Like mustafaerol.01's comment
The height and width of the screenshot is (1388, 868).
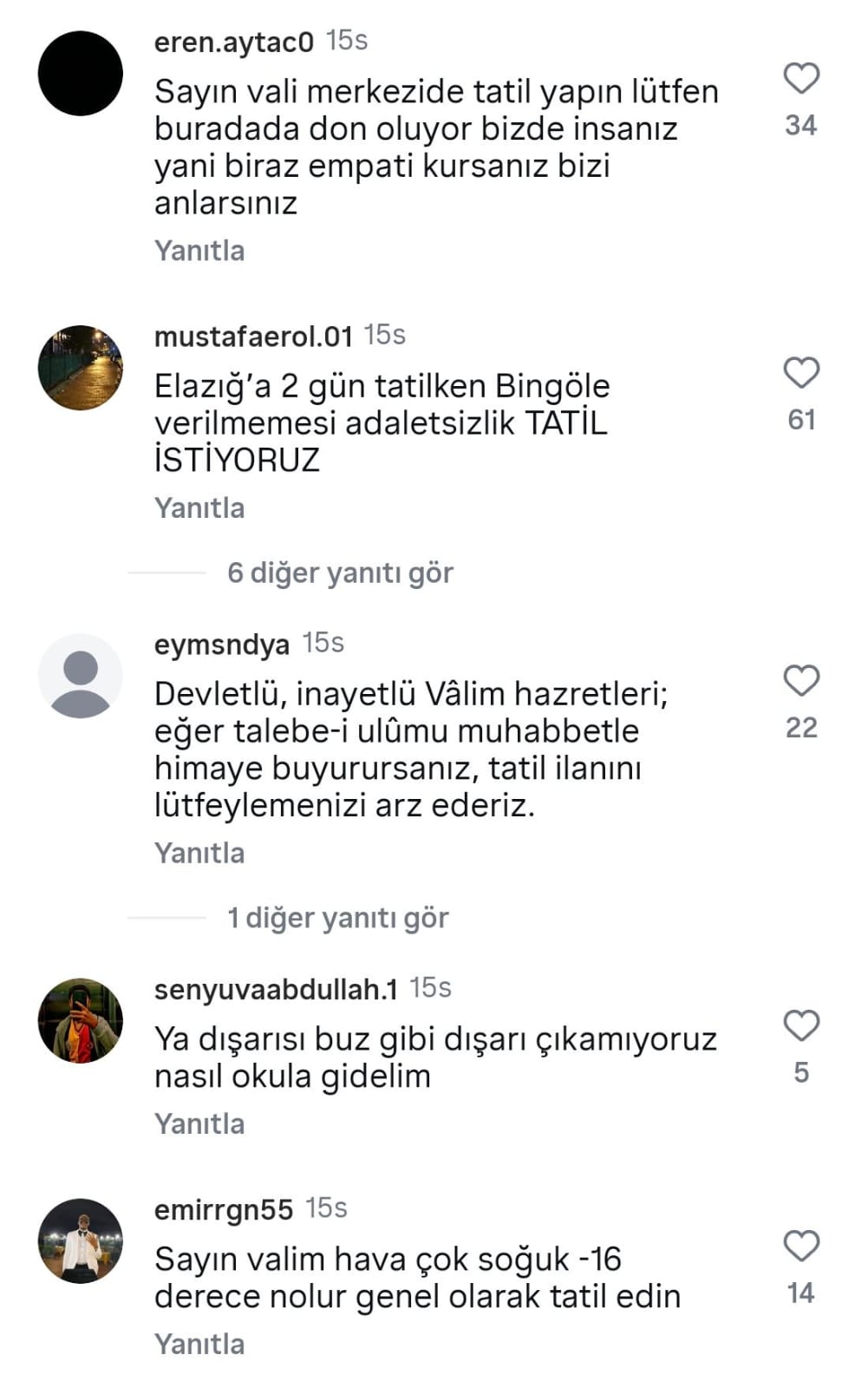tap(801, 373)
